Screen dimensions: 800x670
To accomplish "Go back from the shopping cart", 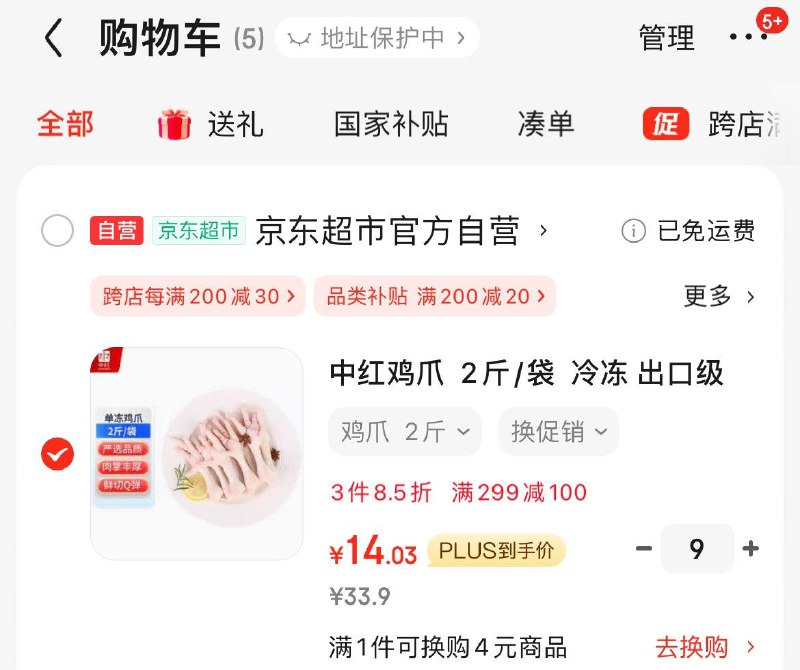I will coord(53,39).
